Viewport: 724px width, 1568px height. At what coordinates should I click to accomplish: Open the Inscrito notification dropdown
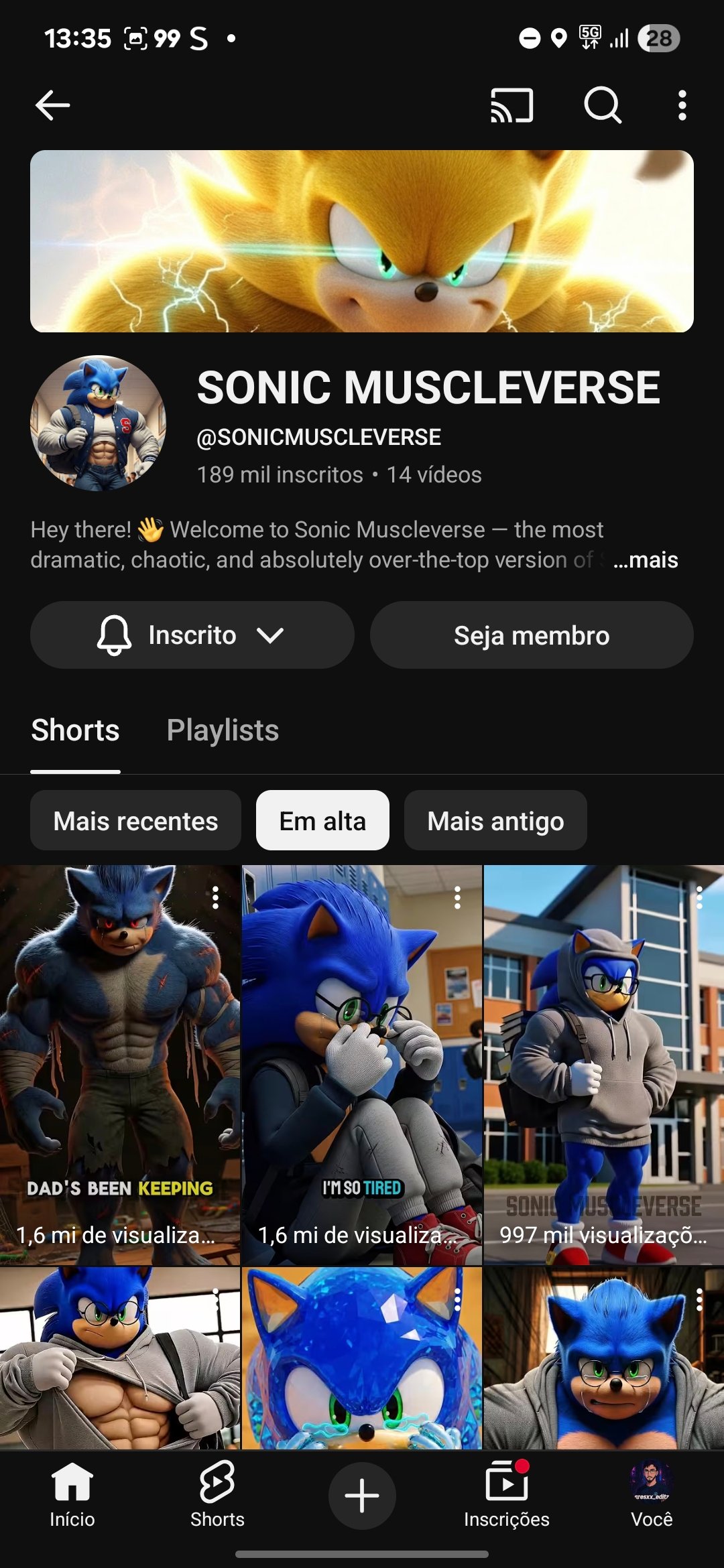click(192, 635)
